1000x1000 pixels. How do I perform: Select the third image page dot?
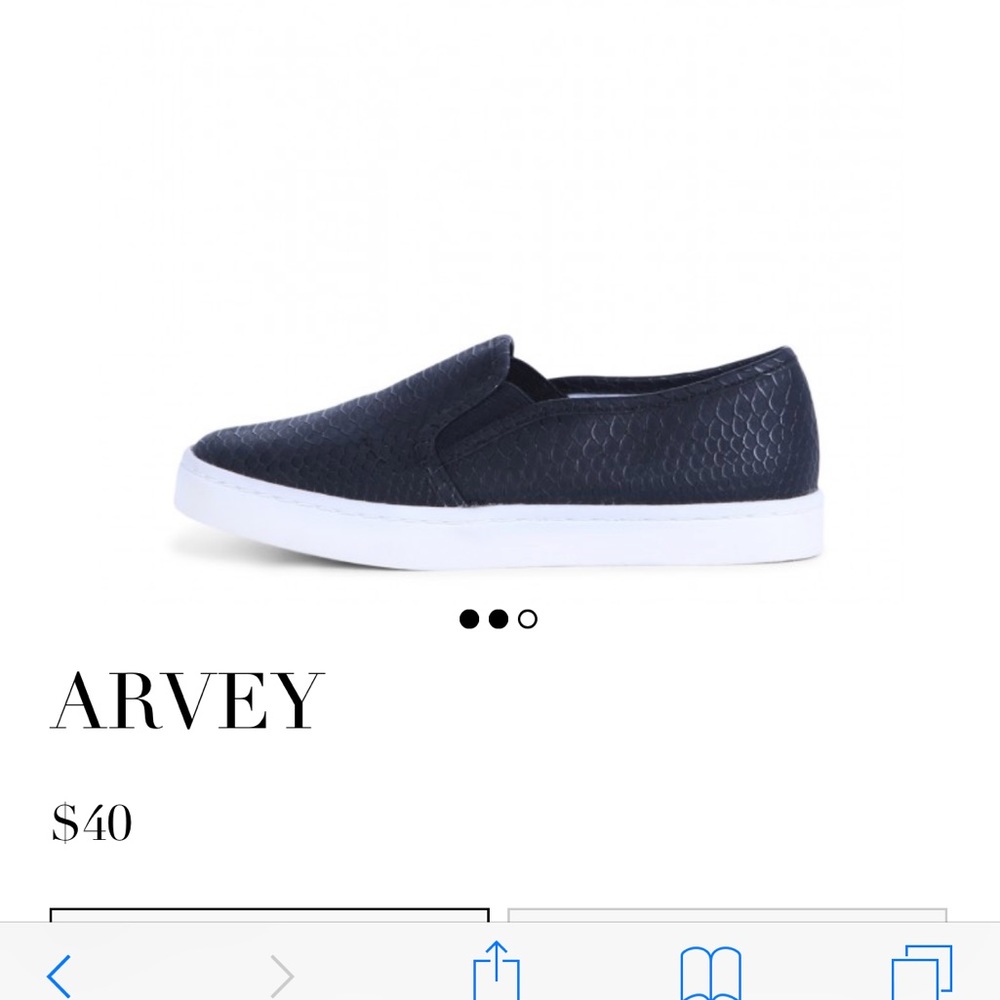[x=528, y=619]
